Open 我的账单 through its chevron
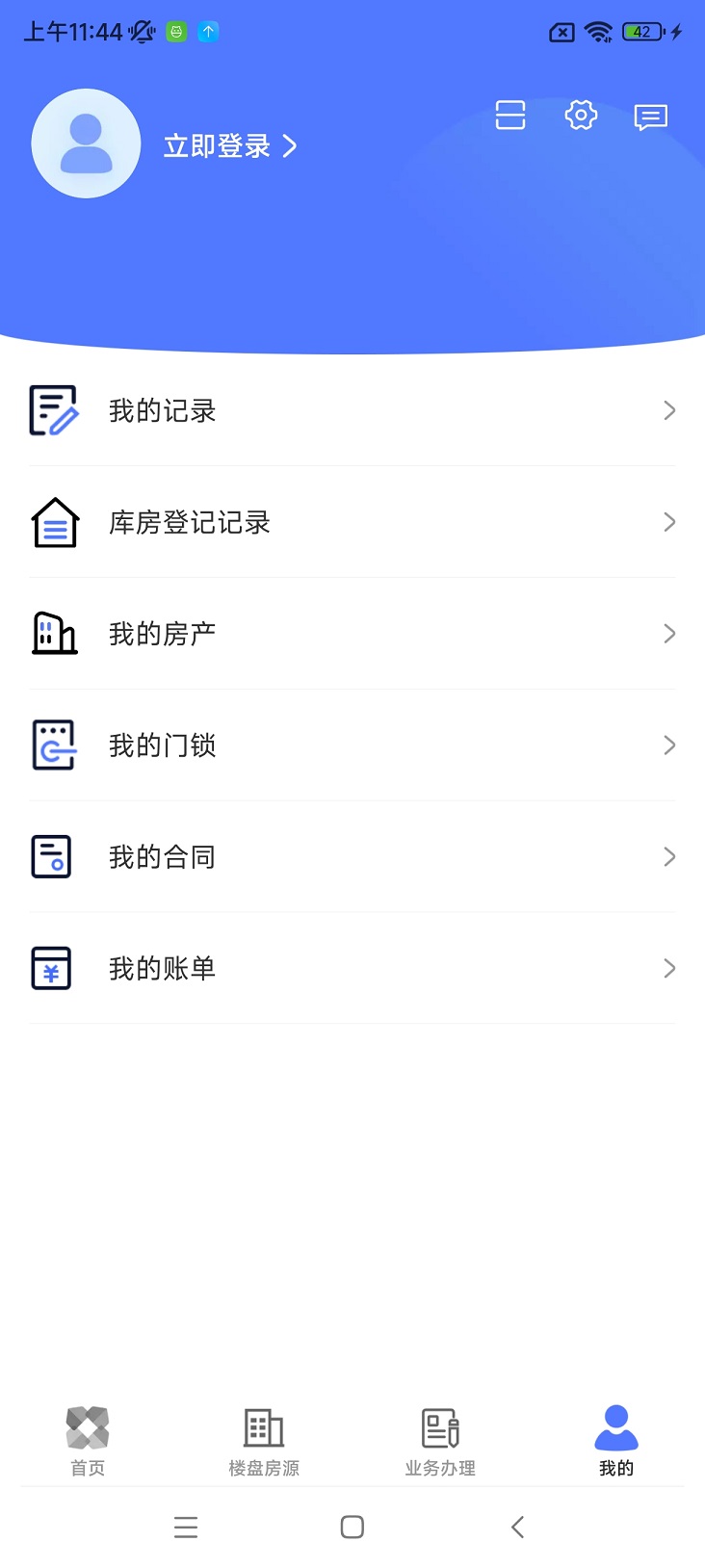 pos(669,968)
